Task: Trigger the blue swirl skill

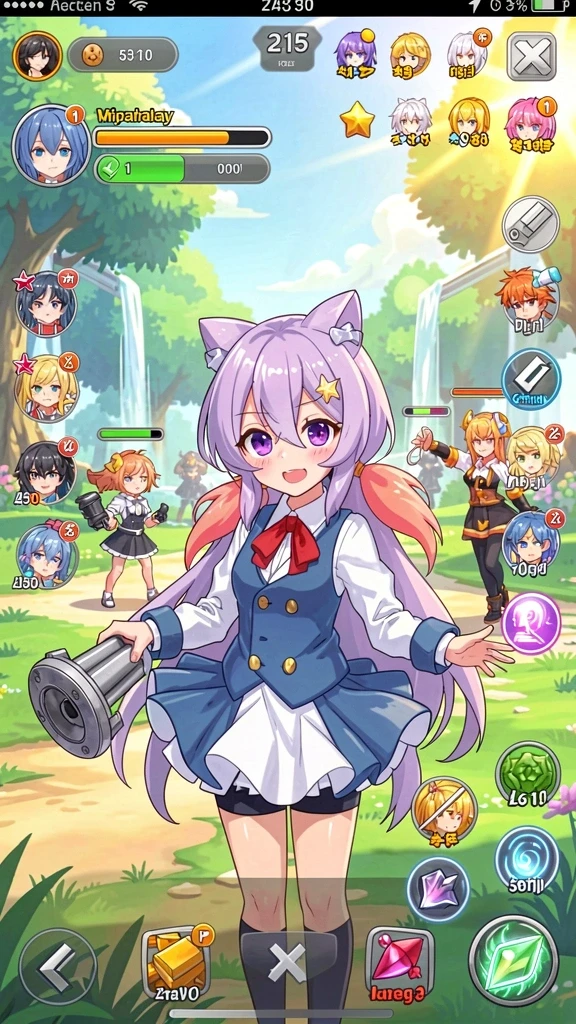Action: [x=526, y=859]
